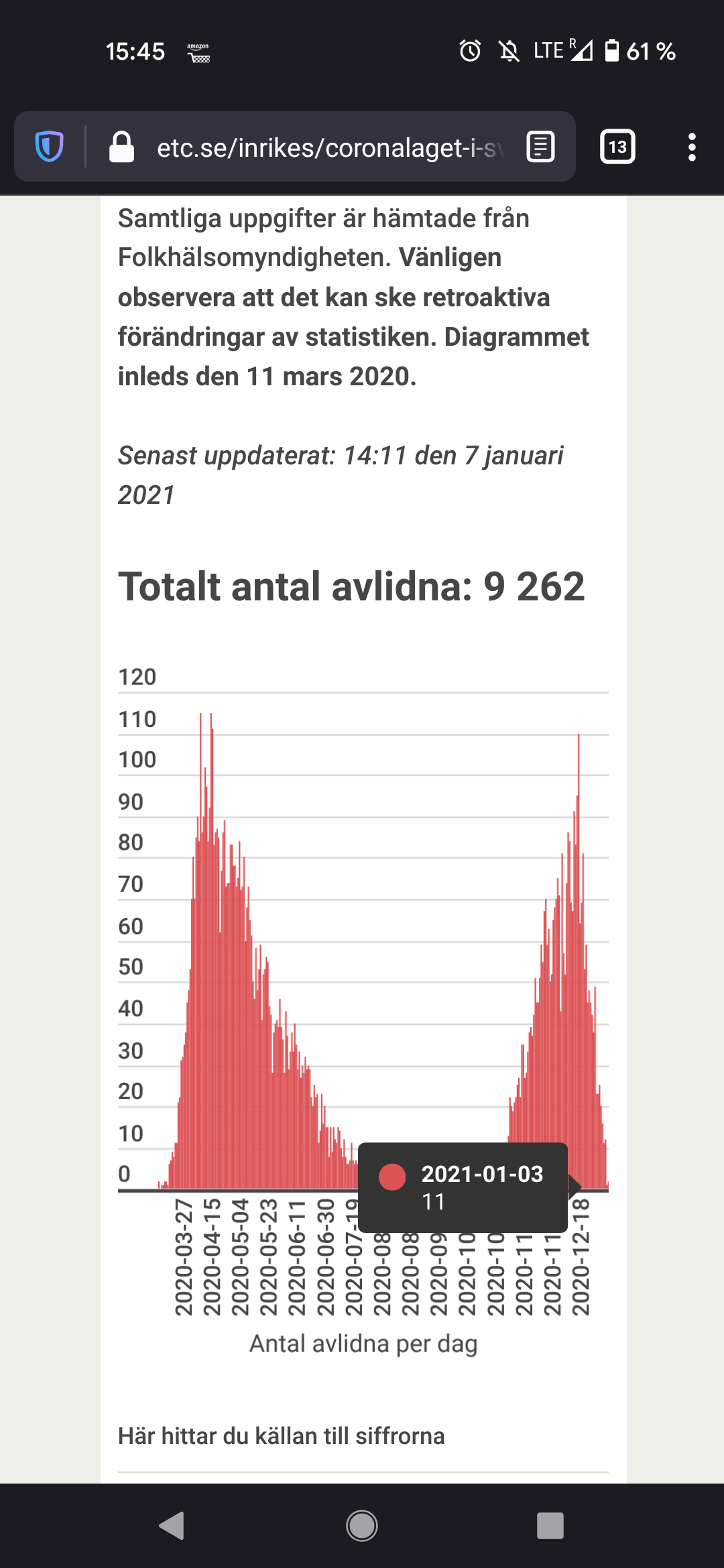Screen dimensions: 724x1568
Task: Open the tab switcher showing 13 tabs
Action: click(x=617, y=147)
